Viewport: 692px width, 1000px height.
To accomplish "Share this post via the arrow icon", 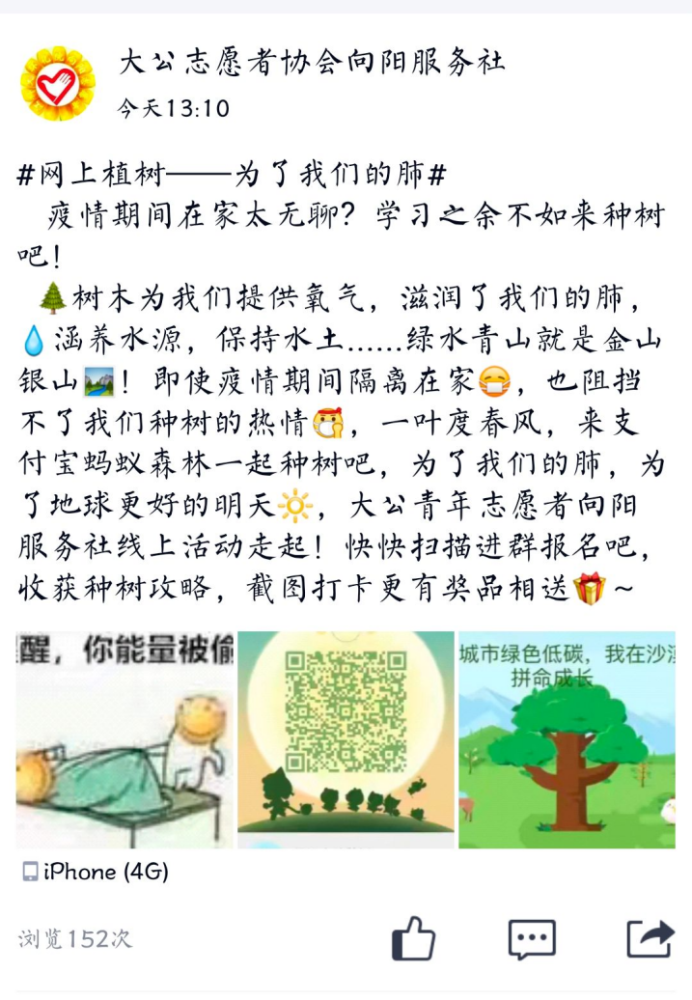I will [649, 938].
